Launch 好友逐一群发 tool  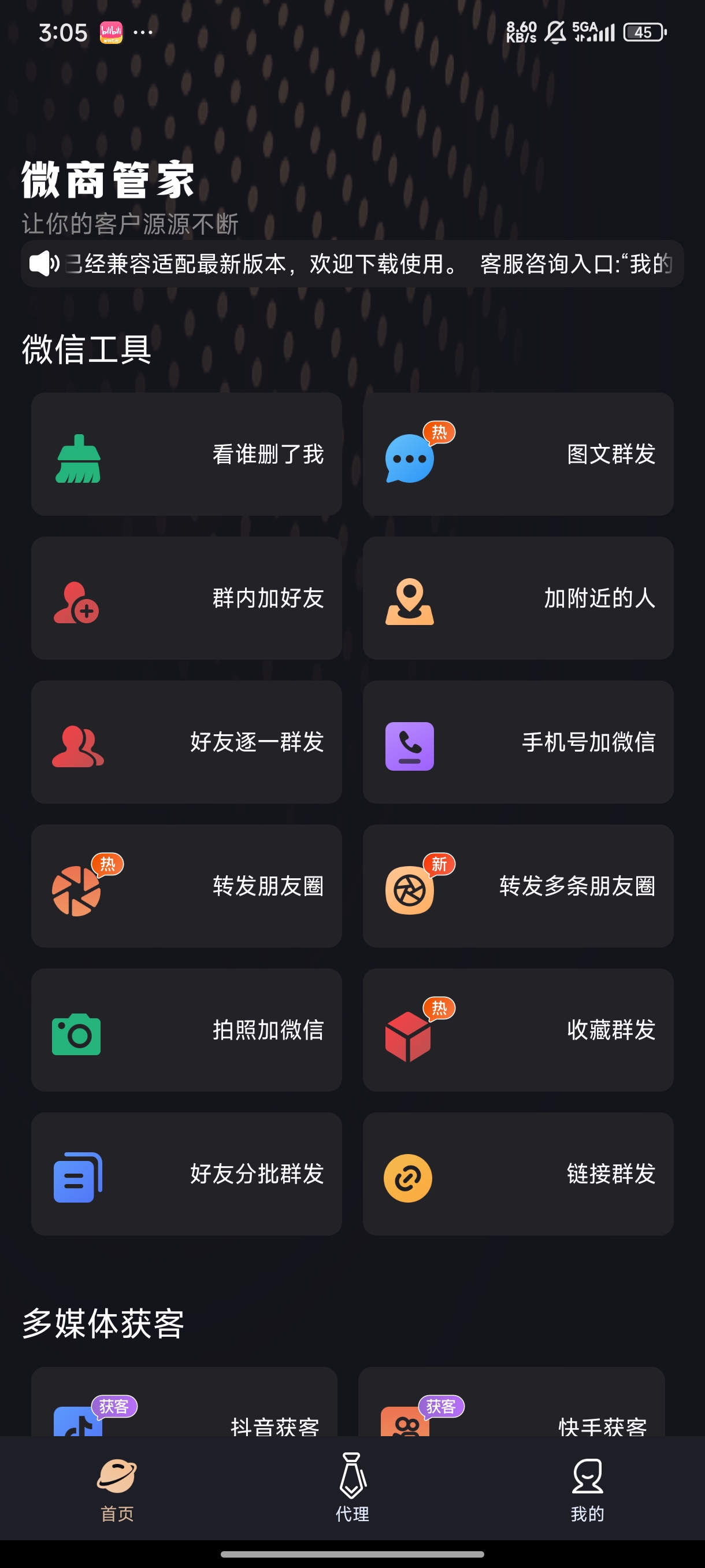click(x=186, y=741)
